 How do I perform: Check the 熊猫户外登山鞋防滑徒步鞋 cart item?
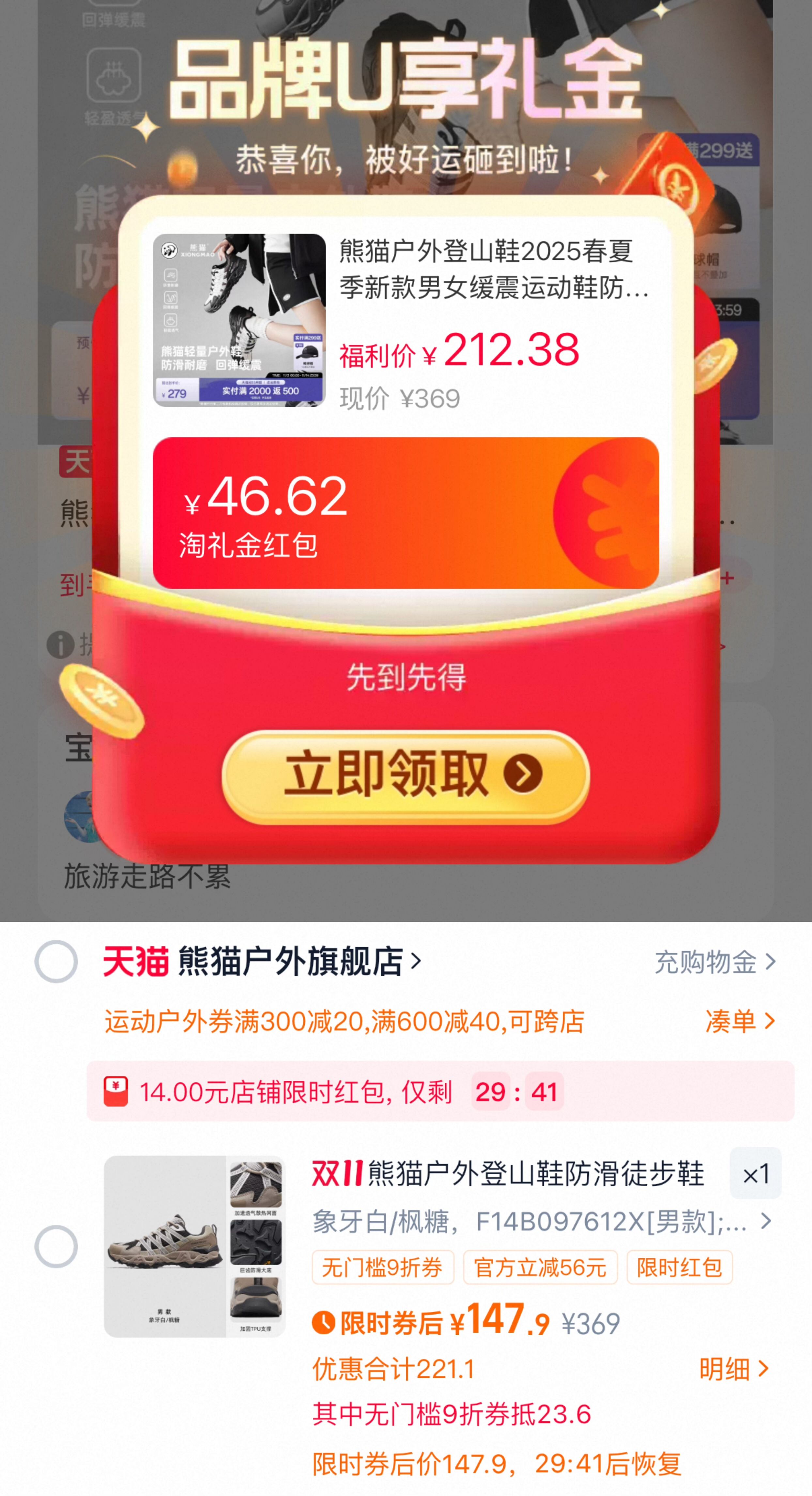pyautogui.click(x=56, y=1247)
